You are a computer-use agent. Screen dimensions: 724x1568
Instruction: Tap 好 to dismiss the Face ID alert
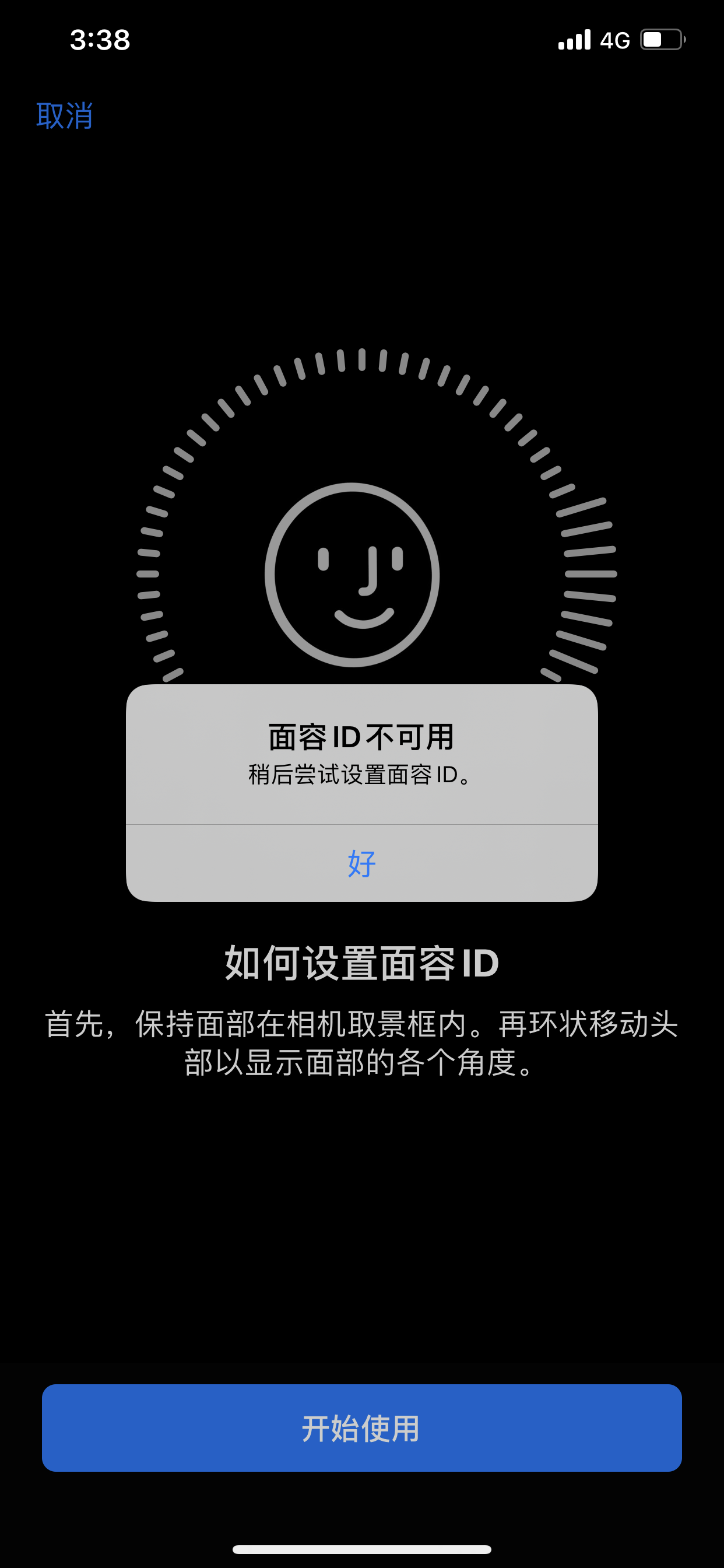(361, 863)
